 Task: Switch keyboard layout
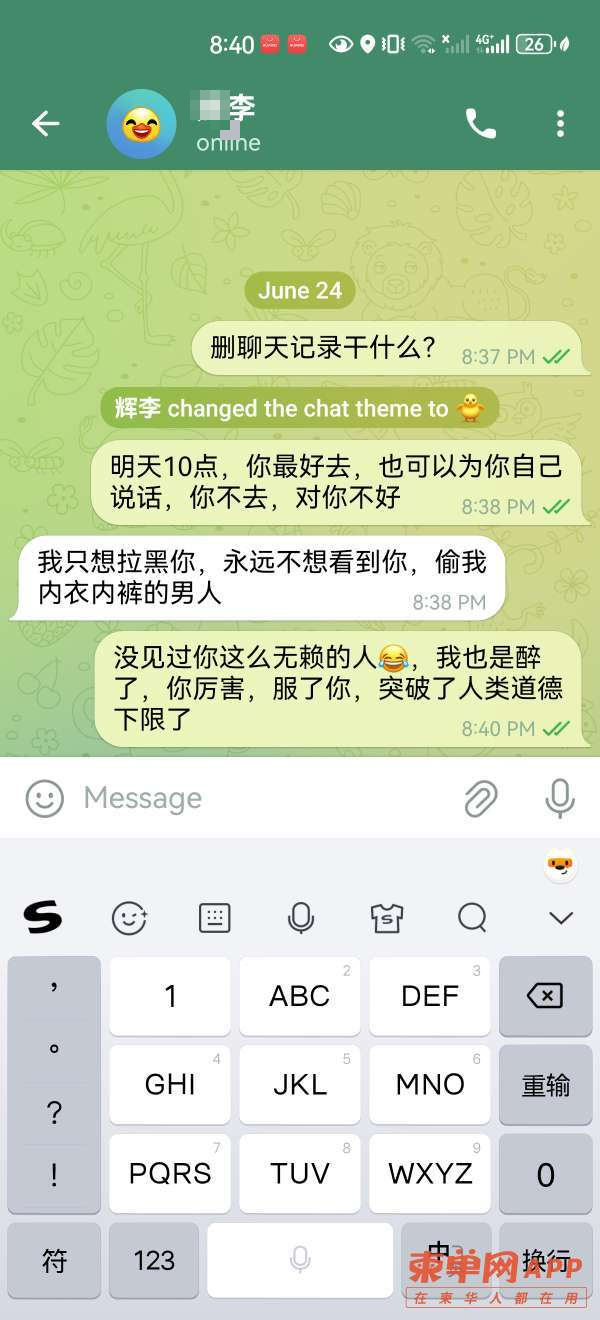[x=215, y=917]
